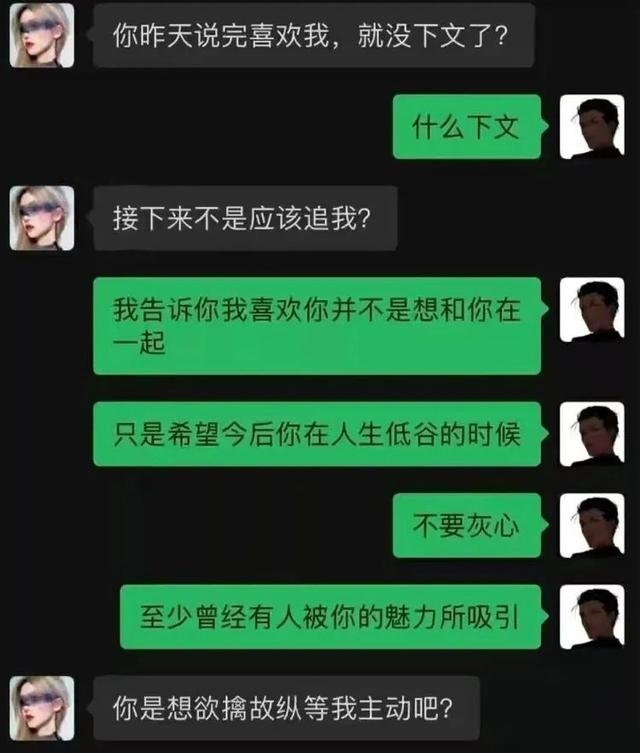Image resolution: width=640 pixels, height=753 pixels.
Task: Open the blonde avatar beside "你昨天说完喜欢我" message
Action: (42, 35)
